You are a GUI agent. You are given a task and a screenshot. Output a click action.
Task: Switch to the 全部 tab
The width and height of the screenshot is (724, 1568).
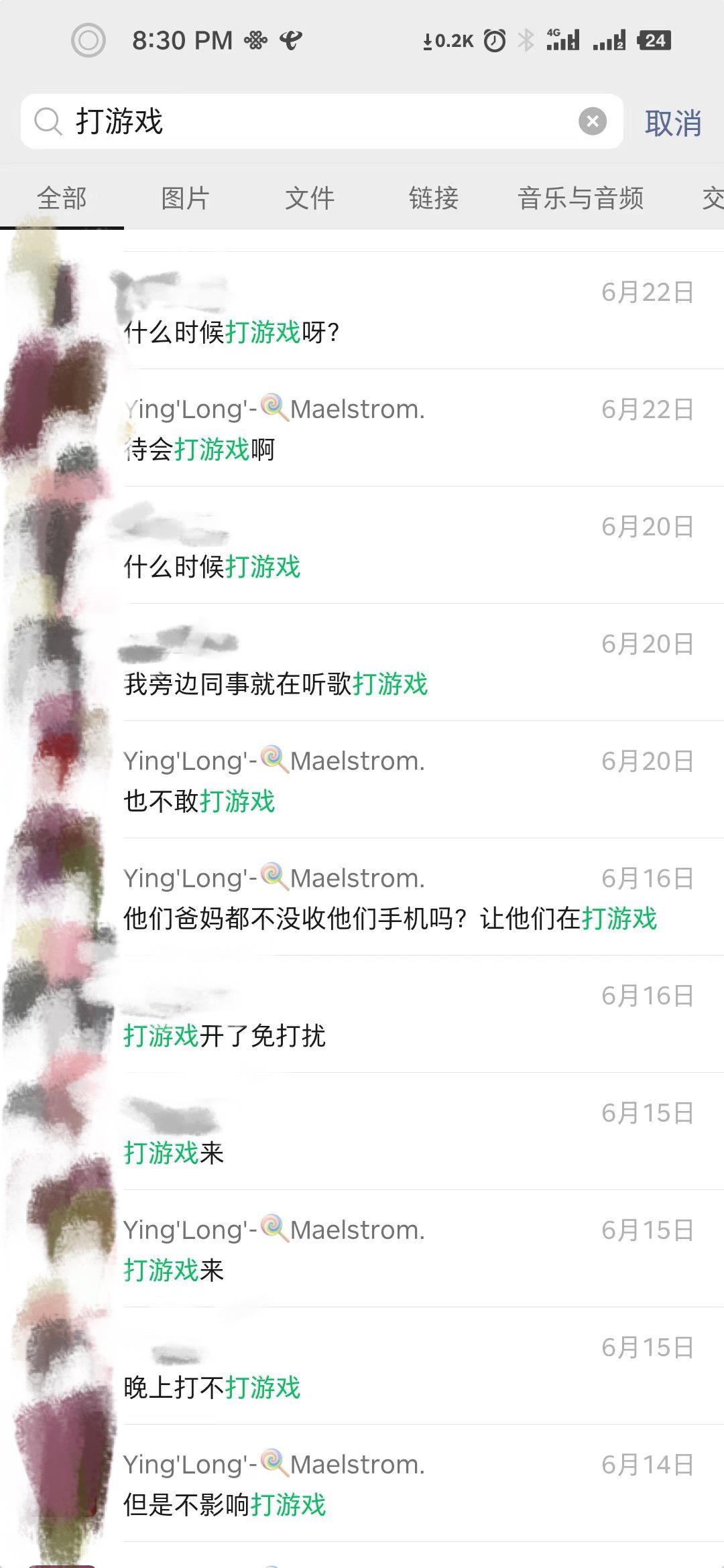pos(62,198)
